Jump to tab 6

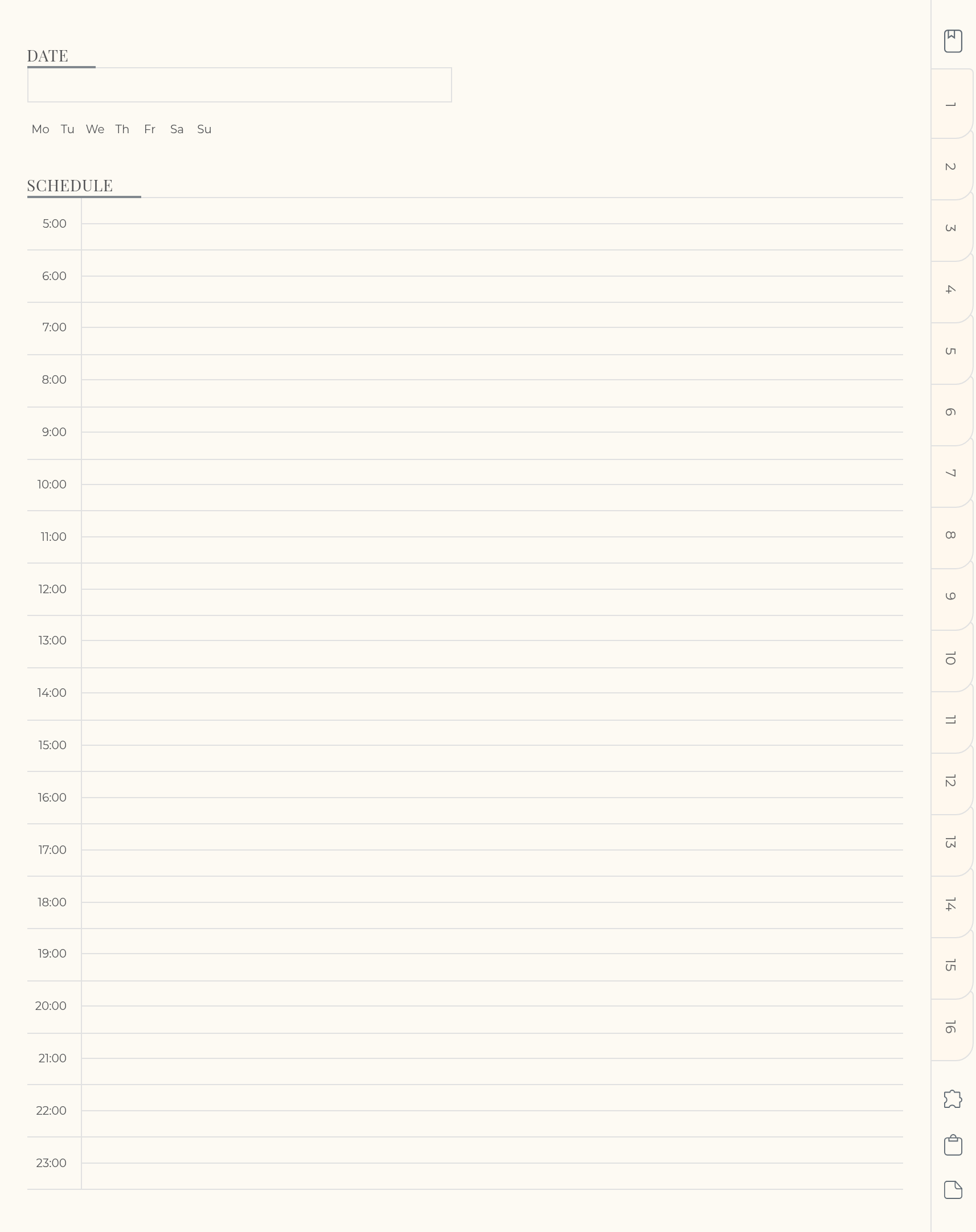[951, 412]
